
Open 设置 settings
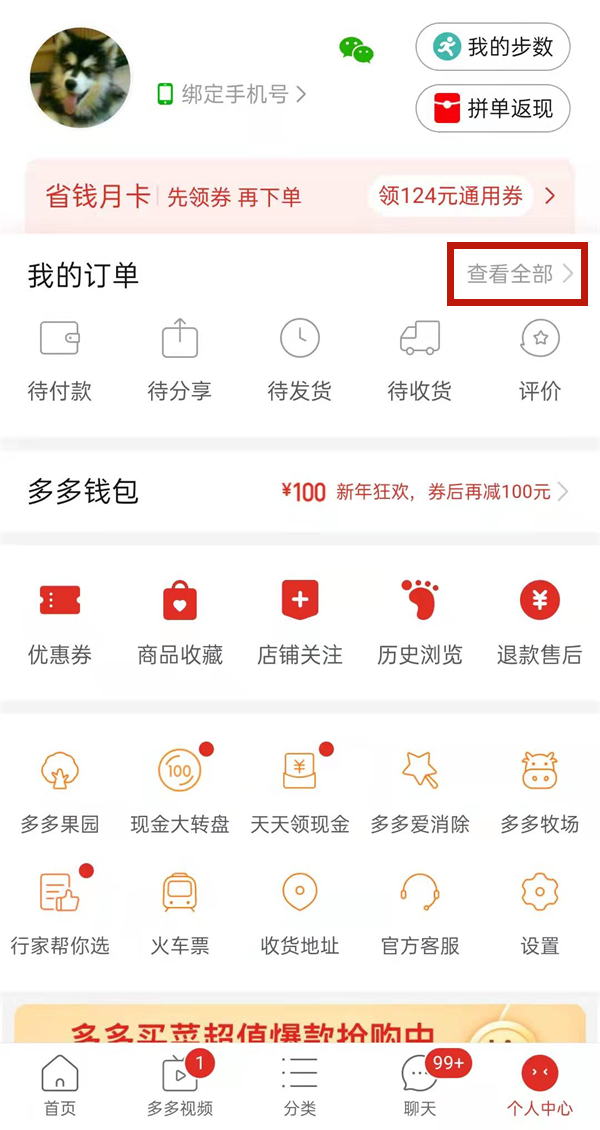tap(540, 912)
